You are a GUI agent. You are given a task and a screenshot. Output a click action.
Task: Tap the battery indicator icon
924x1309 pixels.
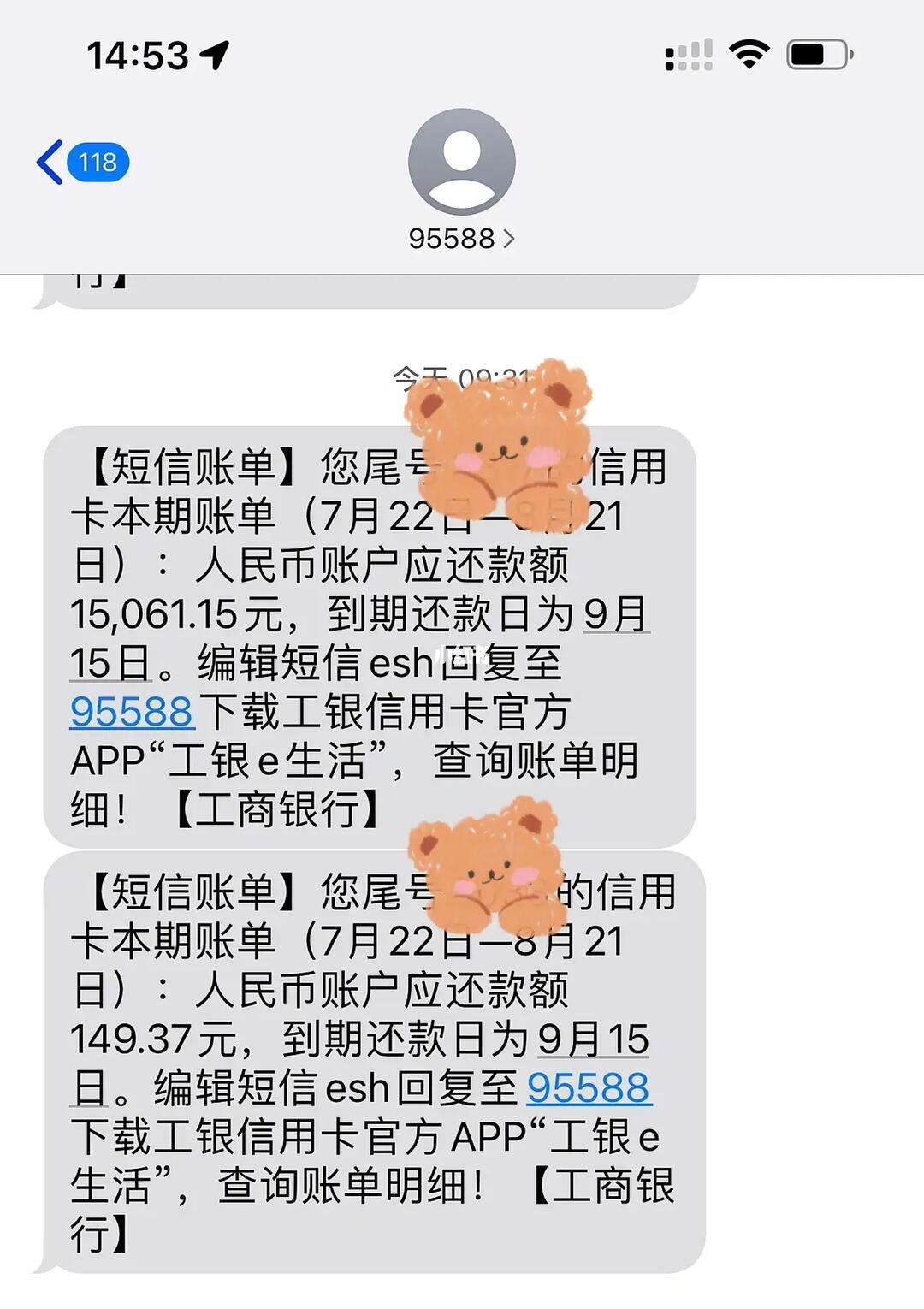point(816,53)
